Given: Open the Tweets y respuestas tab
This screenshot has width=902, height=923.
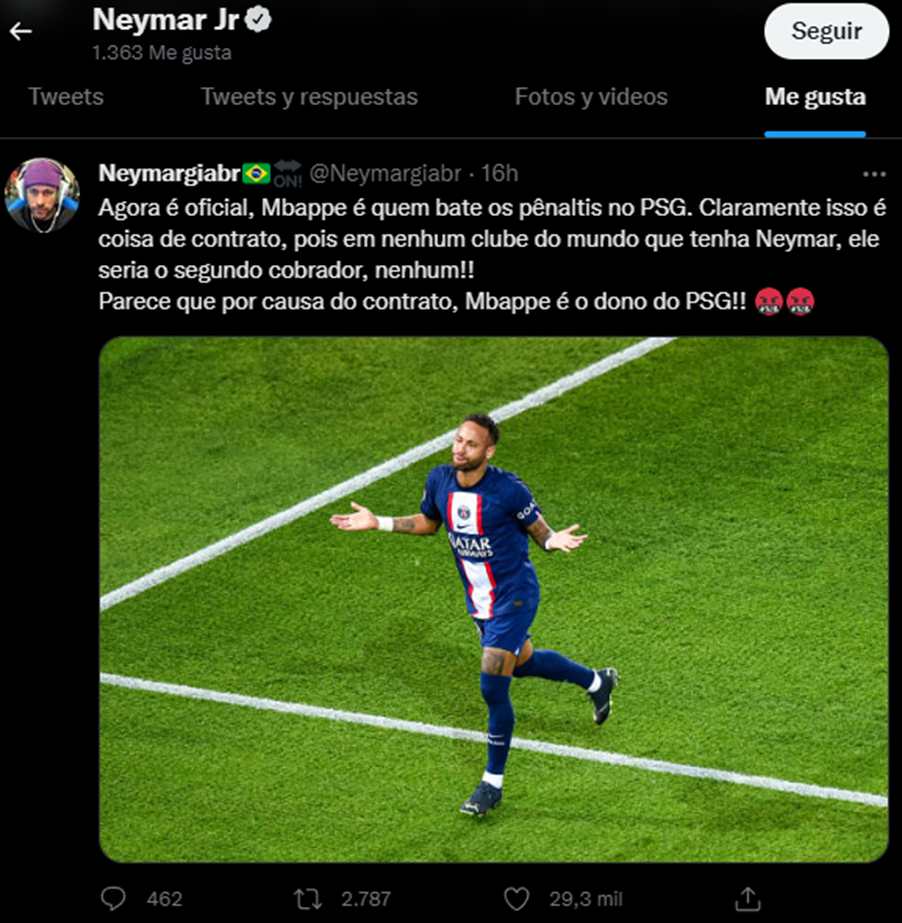Looking at the screenshot, I should point(309,97).
